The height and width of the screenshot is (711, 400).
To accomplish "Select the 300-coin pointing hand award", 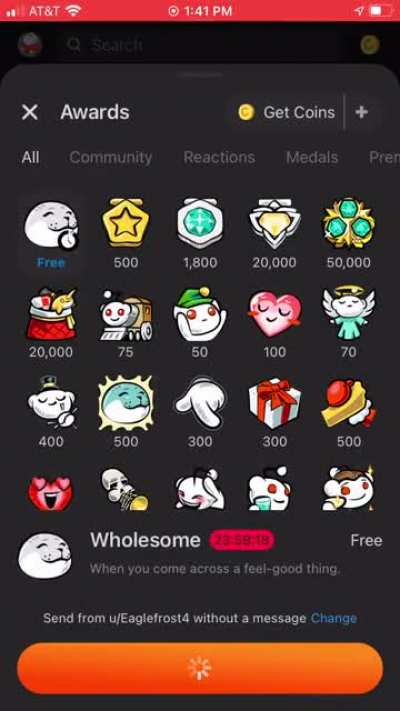I will pyautogui.click(x=200, y=412).
